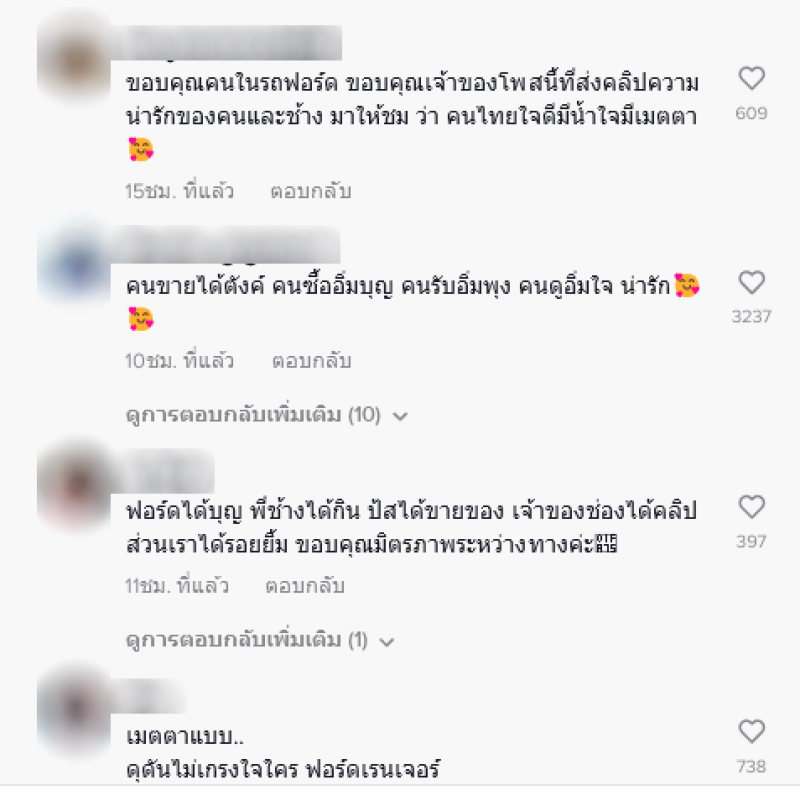This screenshot has width=800, height=801.
Task: Like the comment with 3237 likes
Action: 751,283
